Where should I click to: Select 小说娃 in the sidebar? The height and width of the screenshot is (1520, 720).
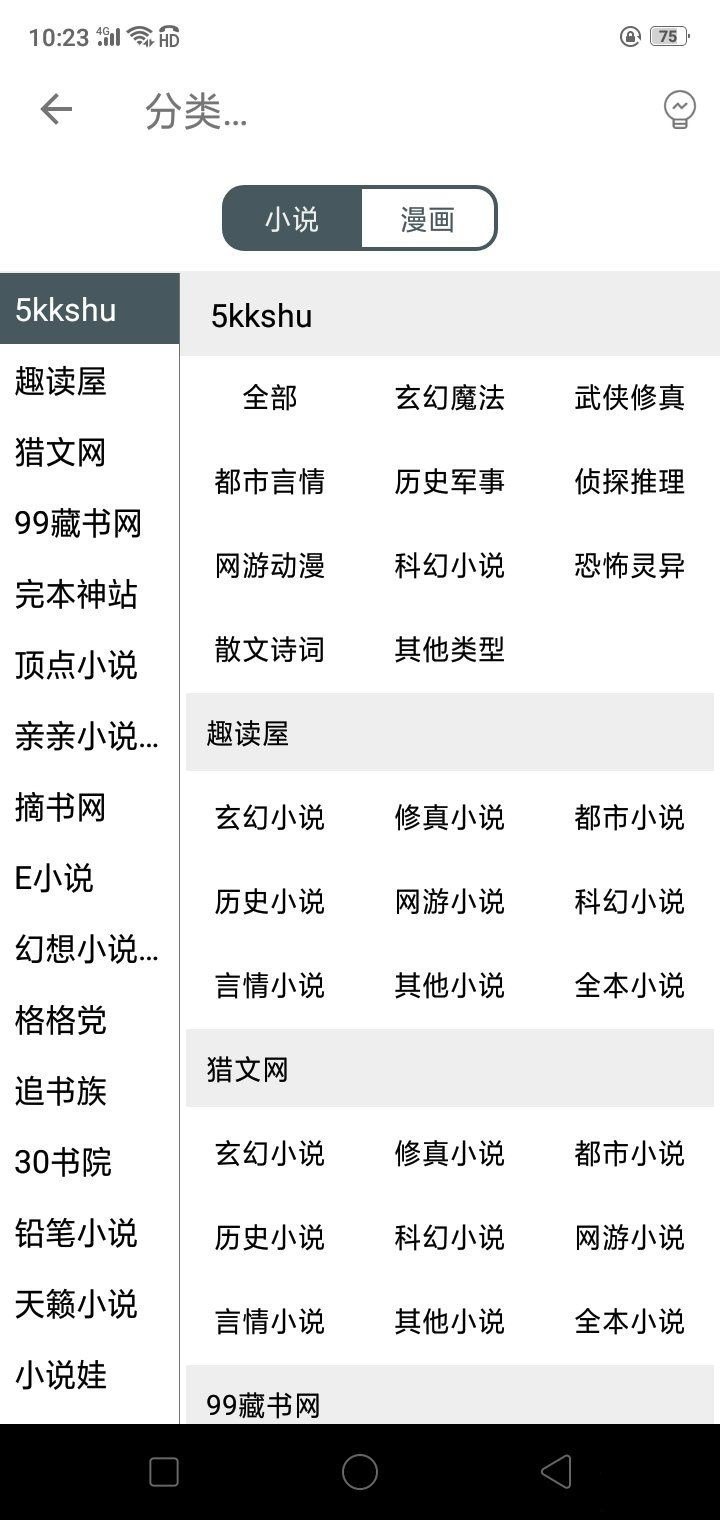point(90,1375)
